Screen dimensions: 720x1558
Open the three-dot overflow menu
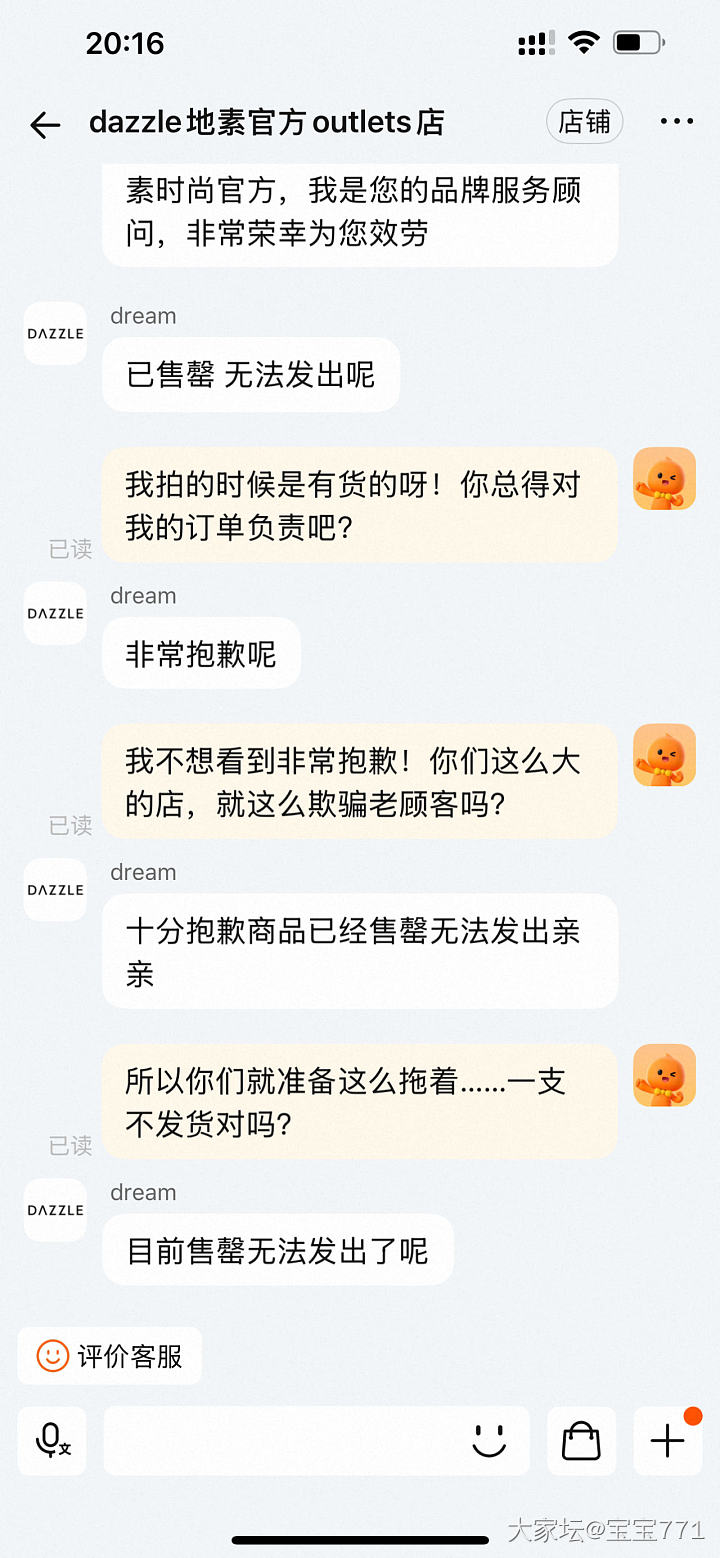tap(677, 122)
